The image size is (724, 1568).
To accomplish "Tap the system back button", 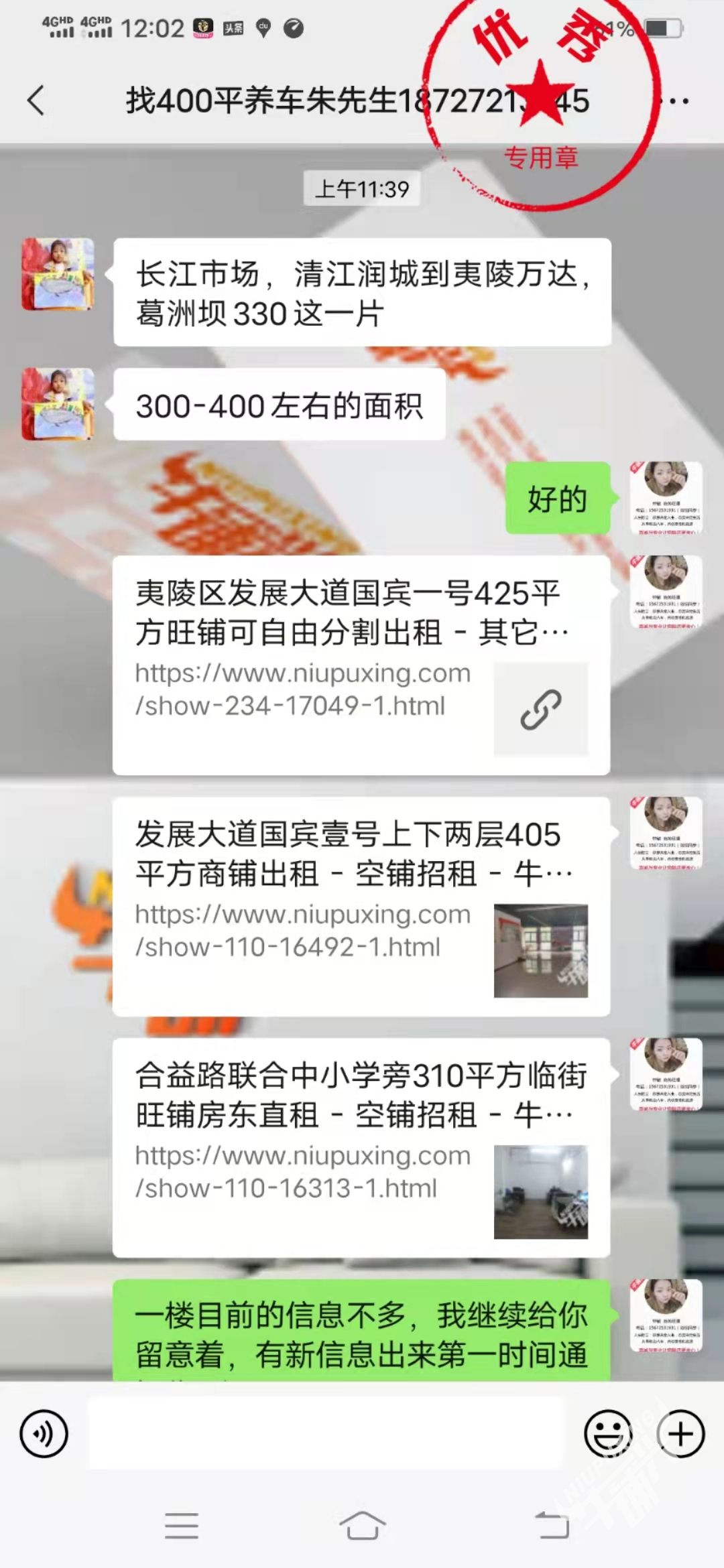I will [x=552, y=1526].
